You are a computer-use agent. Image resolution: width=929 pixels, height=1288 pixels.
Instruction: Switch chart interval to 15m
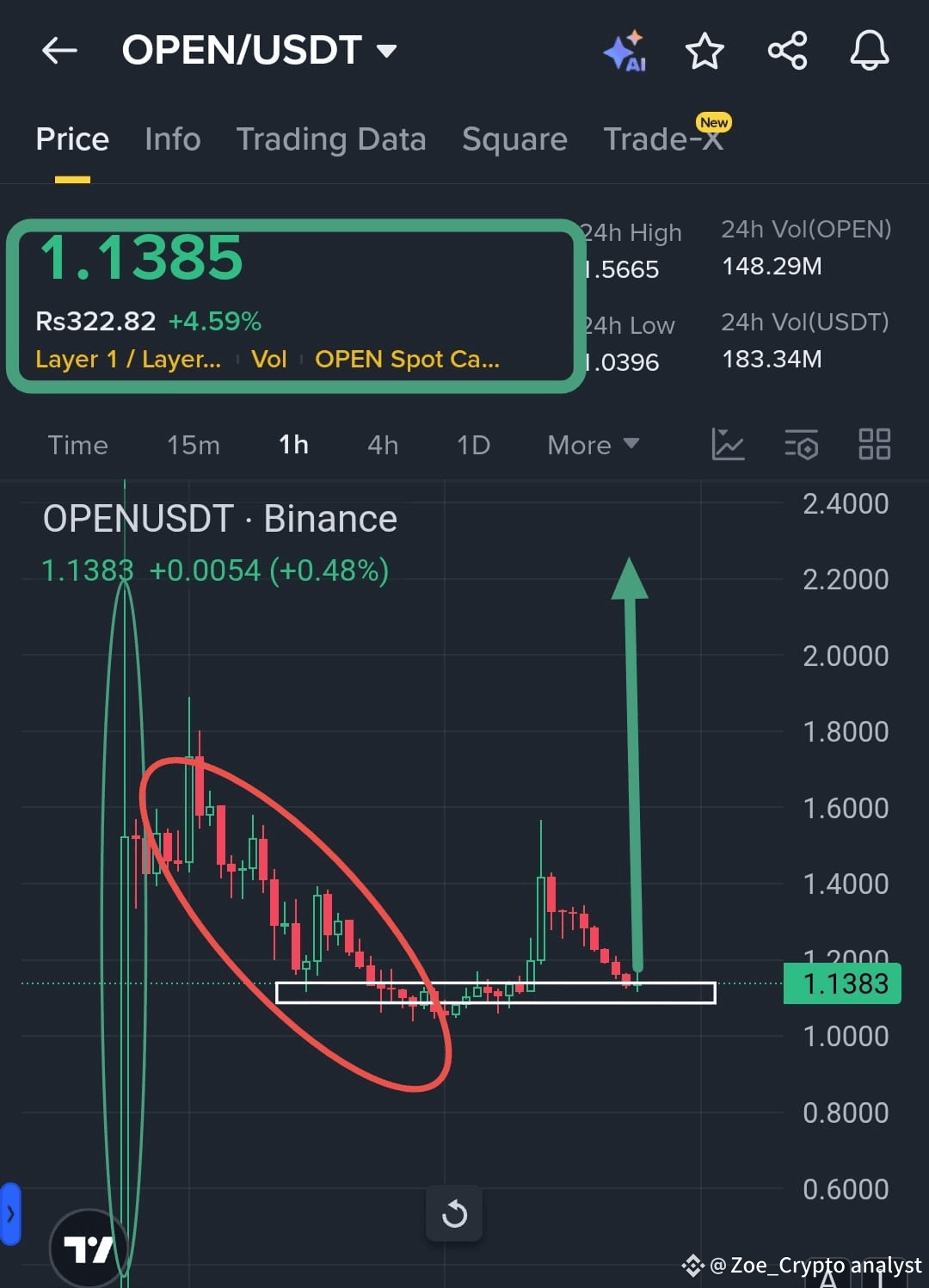coord(193,445)
